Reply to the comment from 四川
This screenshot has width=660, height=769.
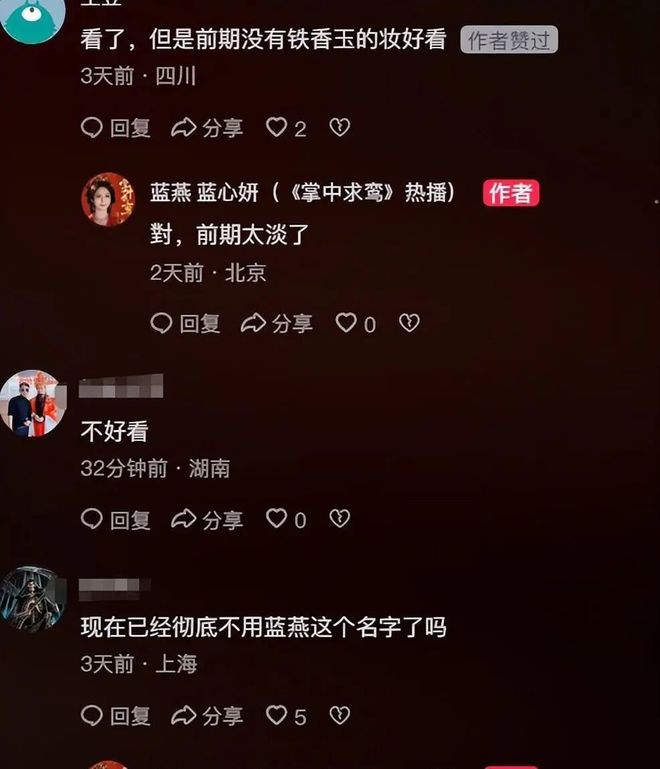[x=115, y=128]
